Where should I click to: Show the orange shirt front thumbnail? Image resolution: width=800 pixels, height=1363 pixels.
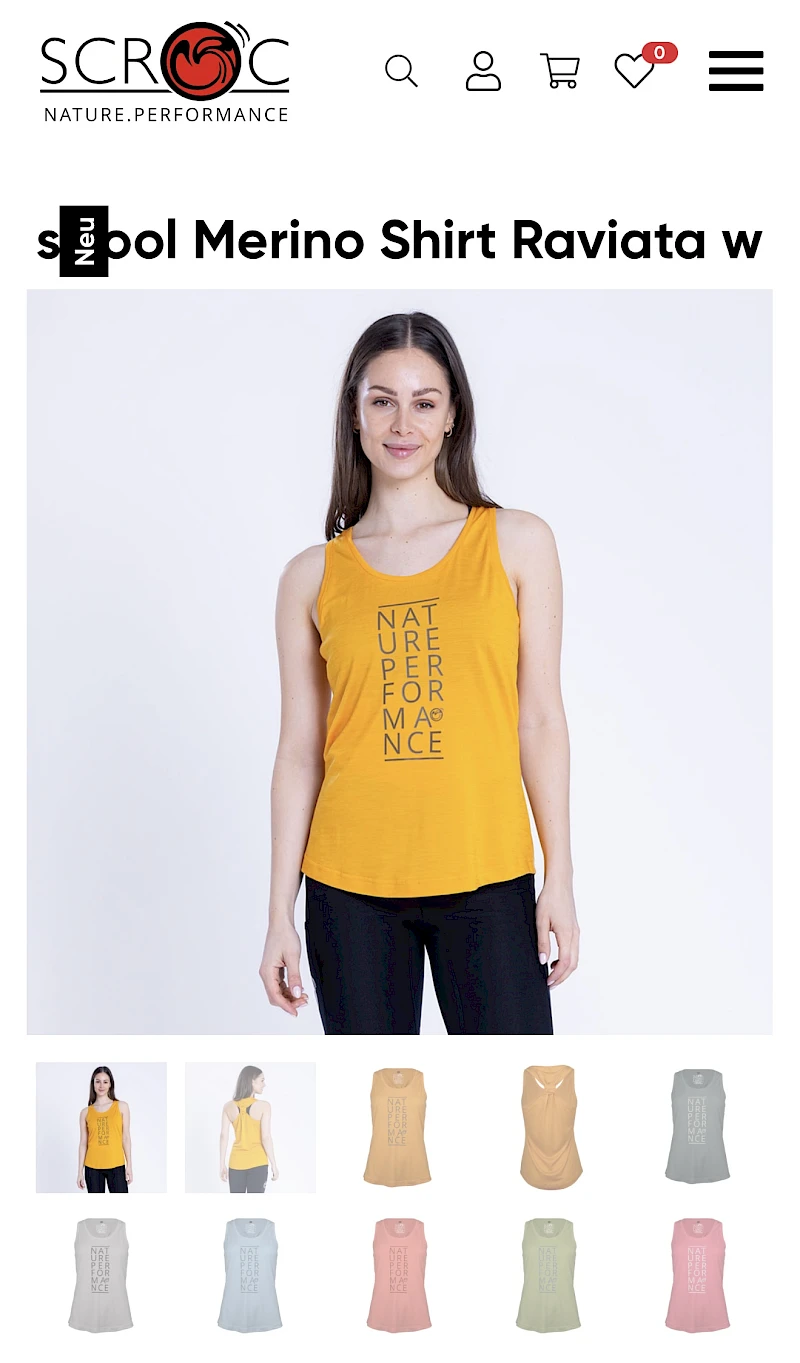[399, 1127]
